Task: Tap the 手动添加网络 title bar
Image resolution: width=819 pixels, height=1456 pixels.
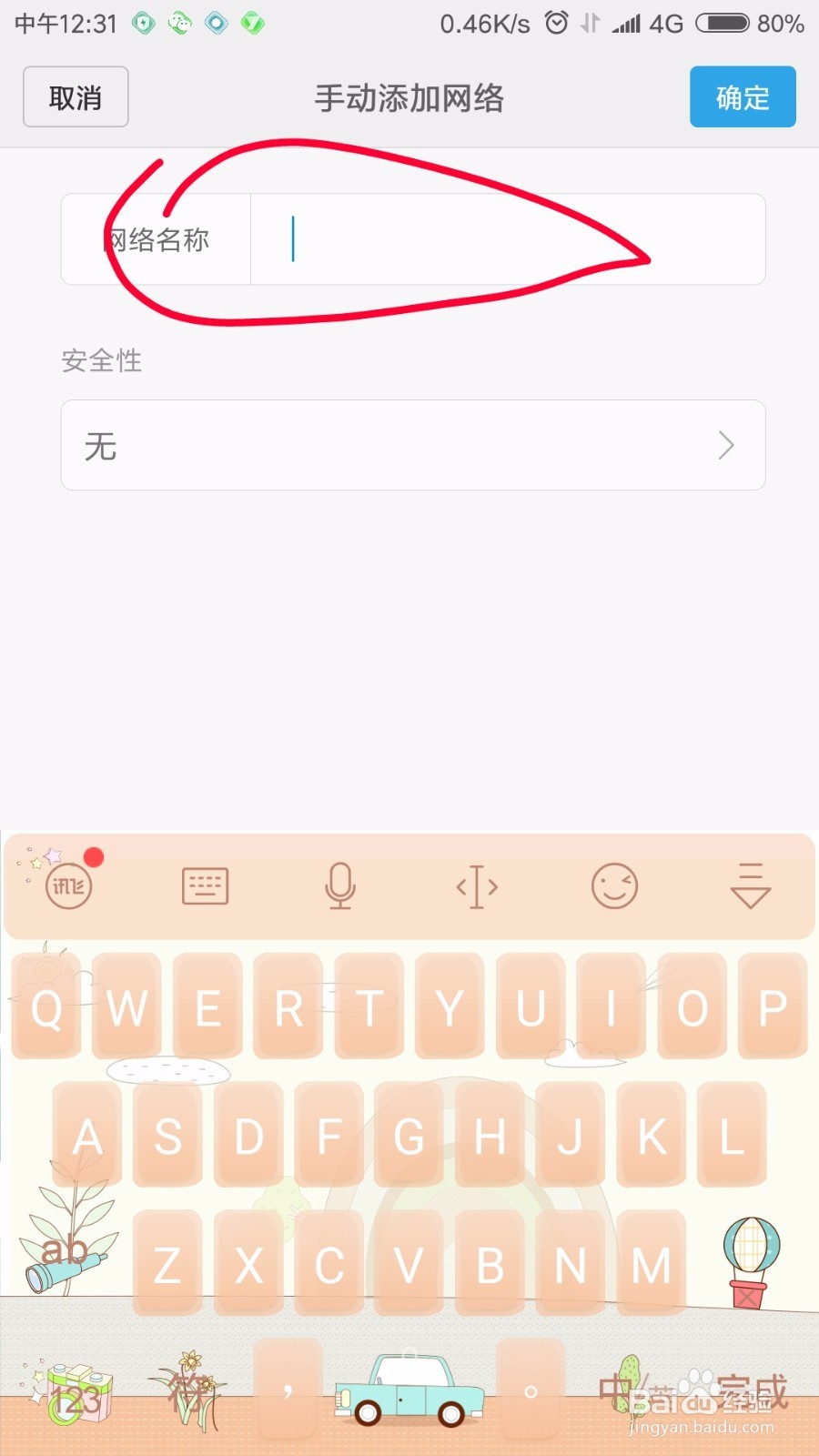Action: coord(409,97)
